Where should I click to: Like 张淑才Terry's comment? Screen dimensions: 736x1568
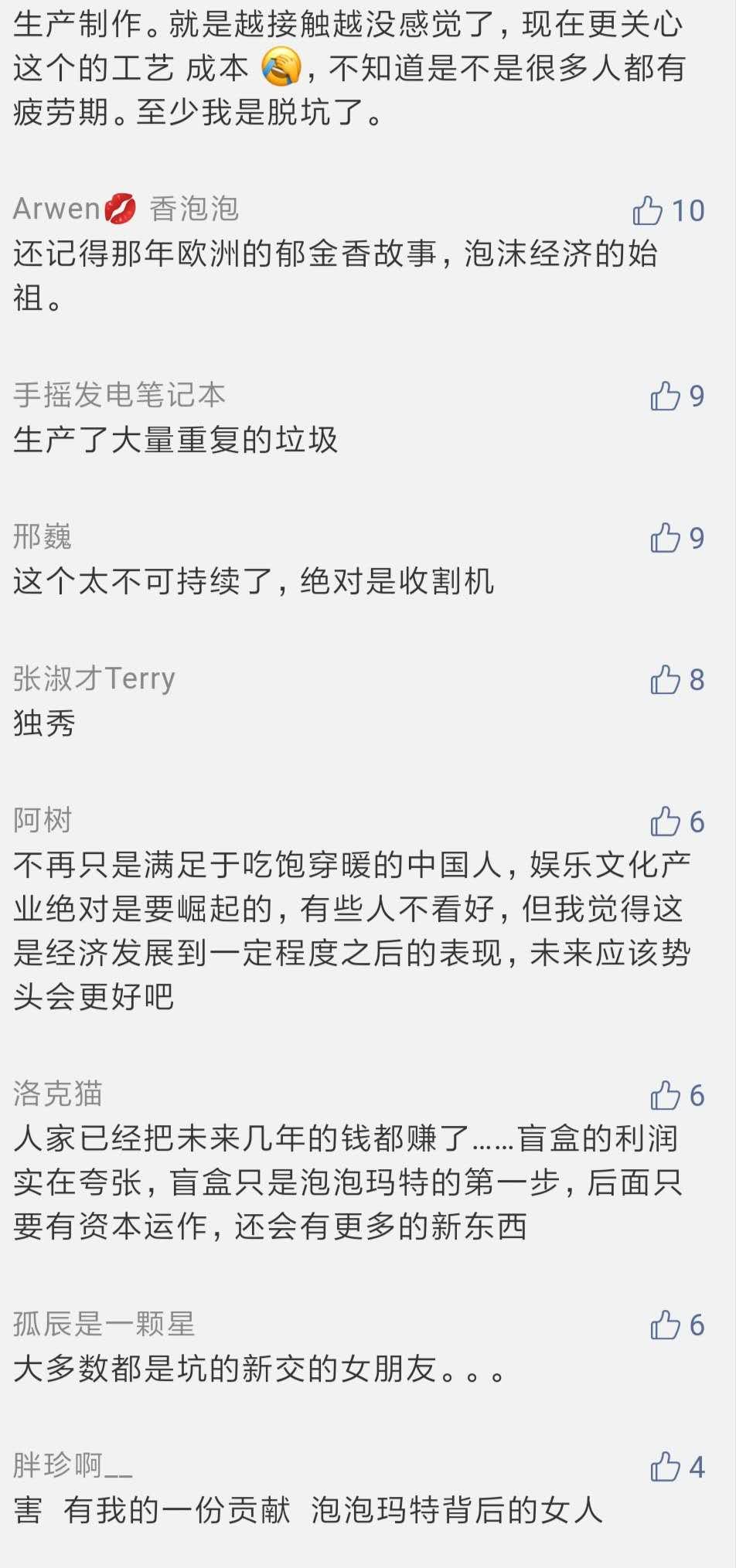[x=665, y=680]
